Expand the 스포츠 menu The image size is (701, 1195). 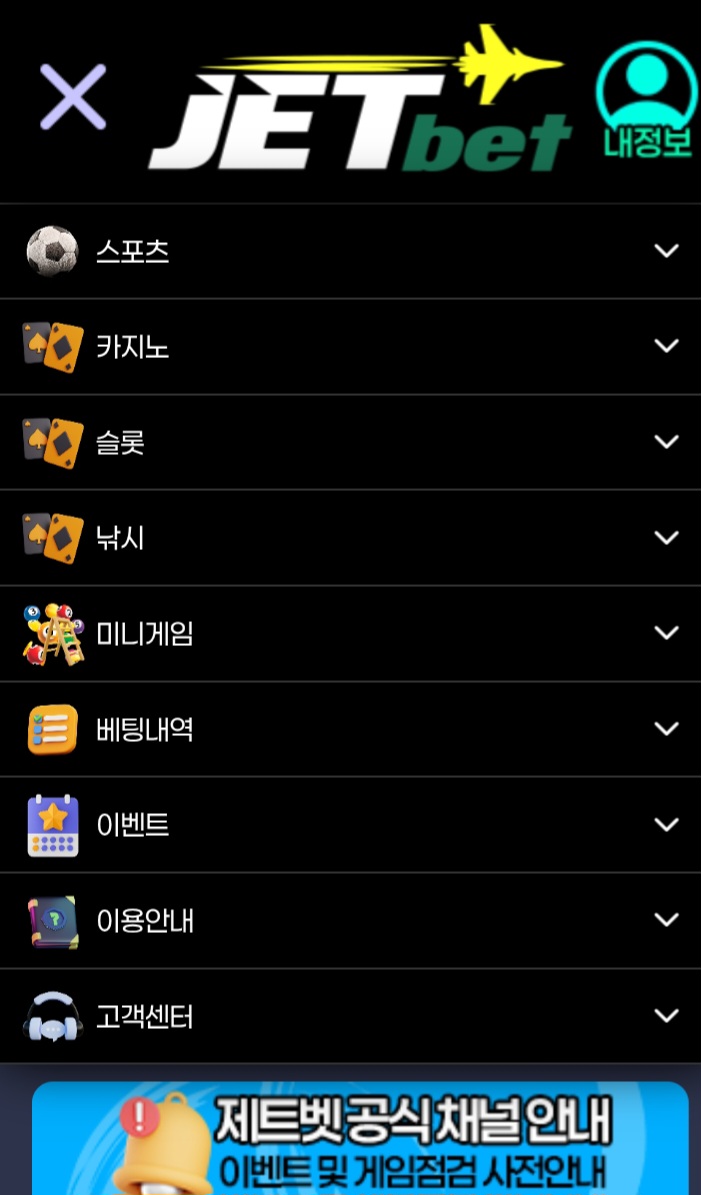[x=350, y=251]
